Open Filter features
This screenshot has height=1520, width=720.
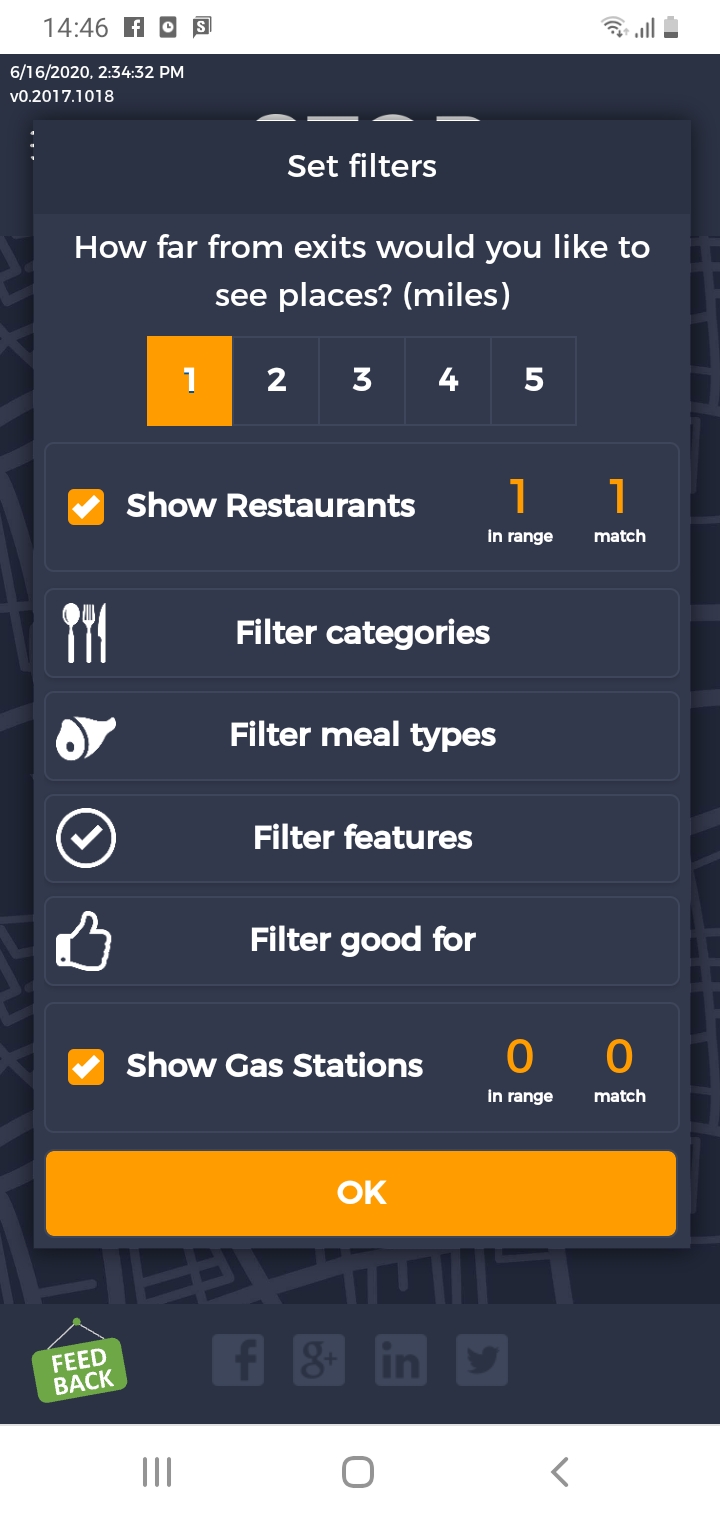362,838
